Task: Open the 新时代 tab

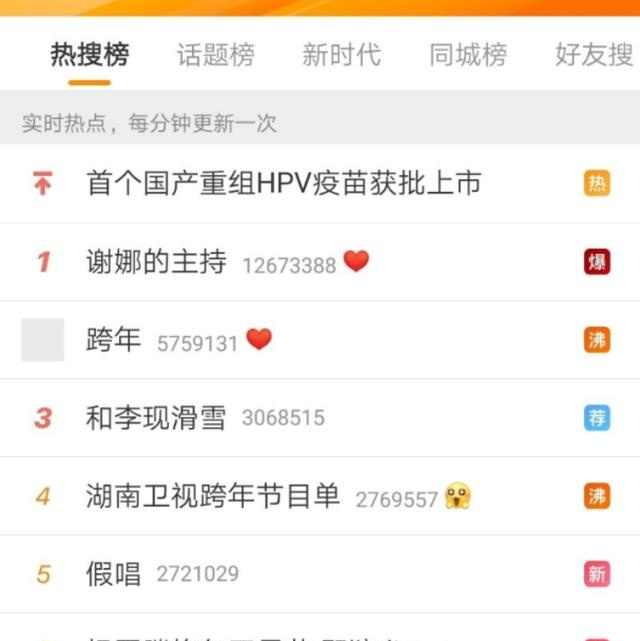Action: point(341,55)
